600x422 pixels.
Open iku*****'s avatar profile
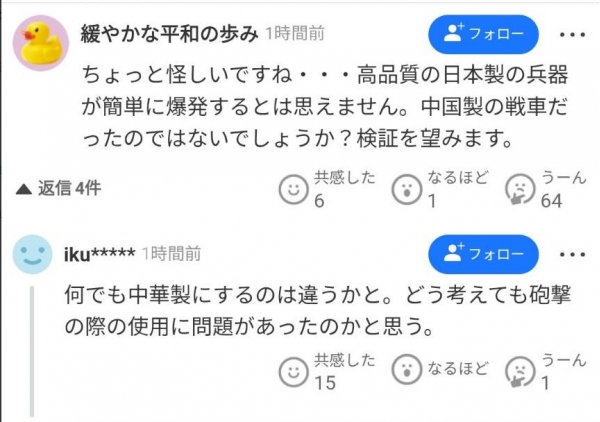[34, 253]
